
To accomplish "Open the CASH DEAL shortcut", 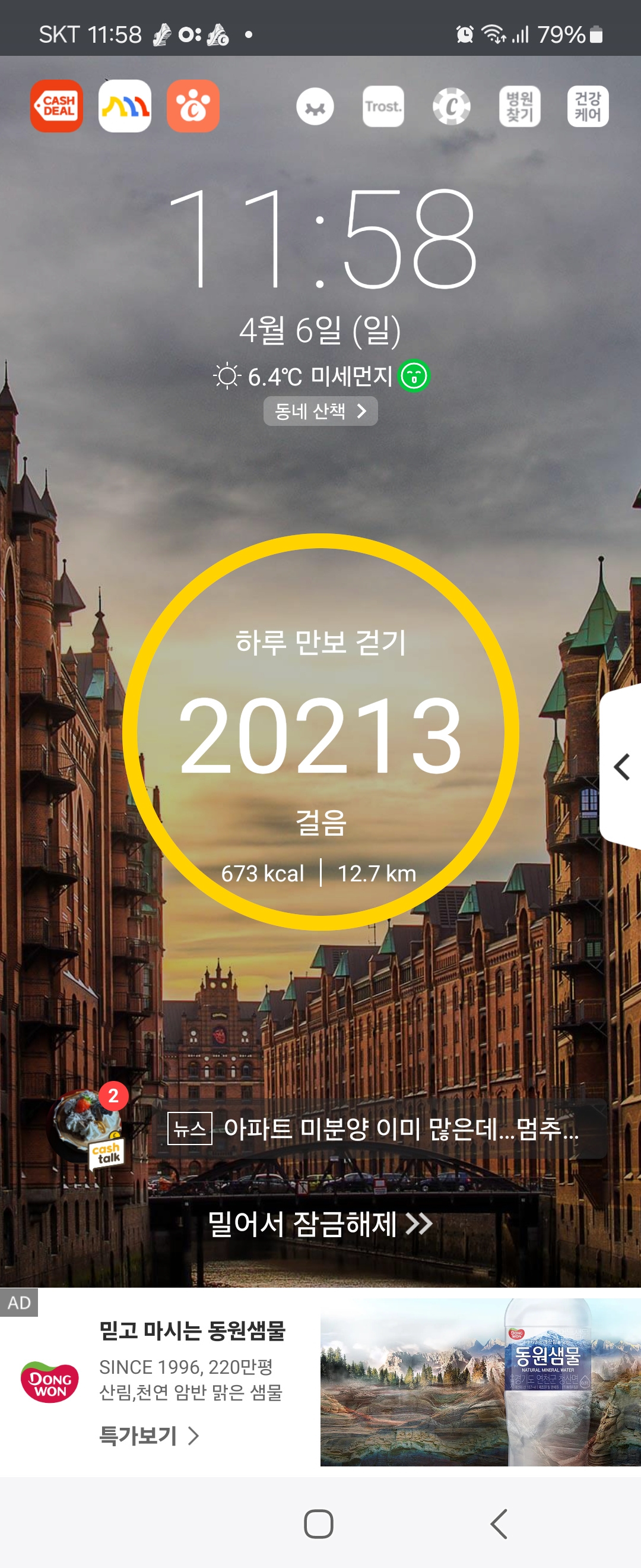I will click(56, 106).
